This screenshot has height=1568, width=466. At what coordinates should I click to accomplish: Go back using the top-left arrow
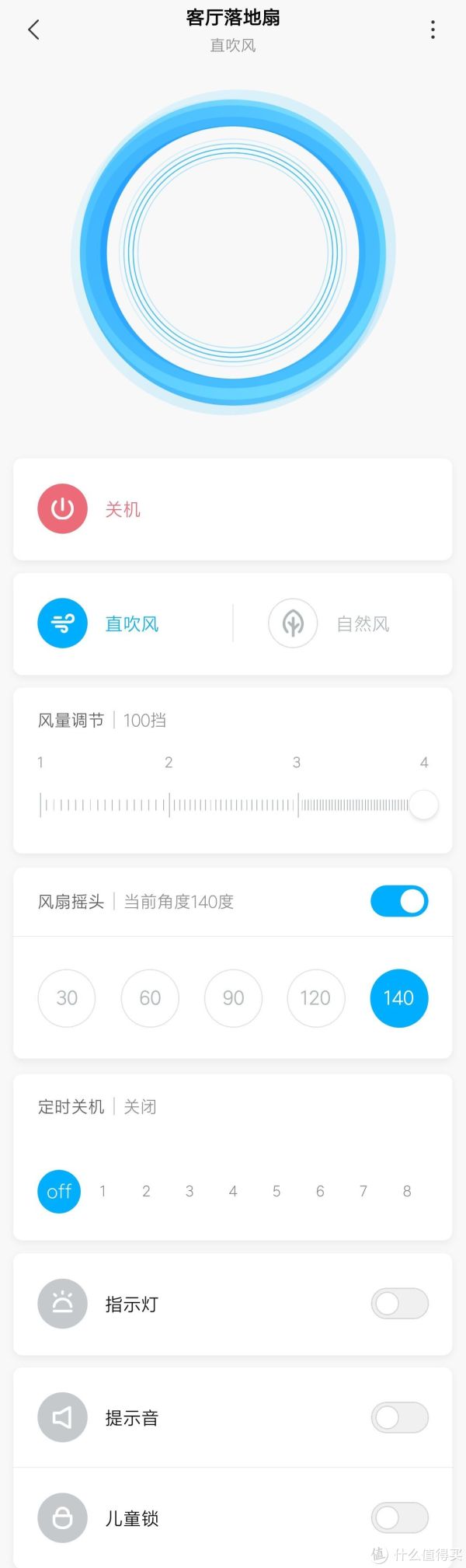point(33,30)
